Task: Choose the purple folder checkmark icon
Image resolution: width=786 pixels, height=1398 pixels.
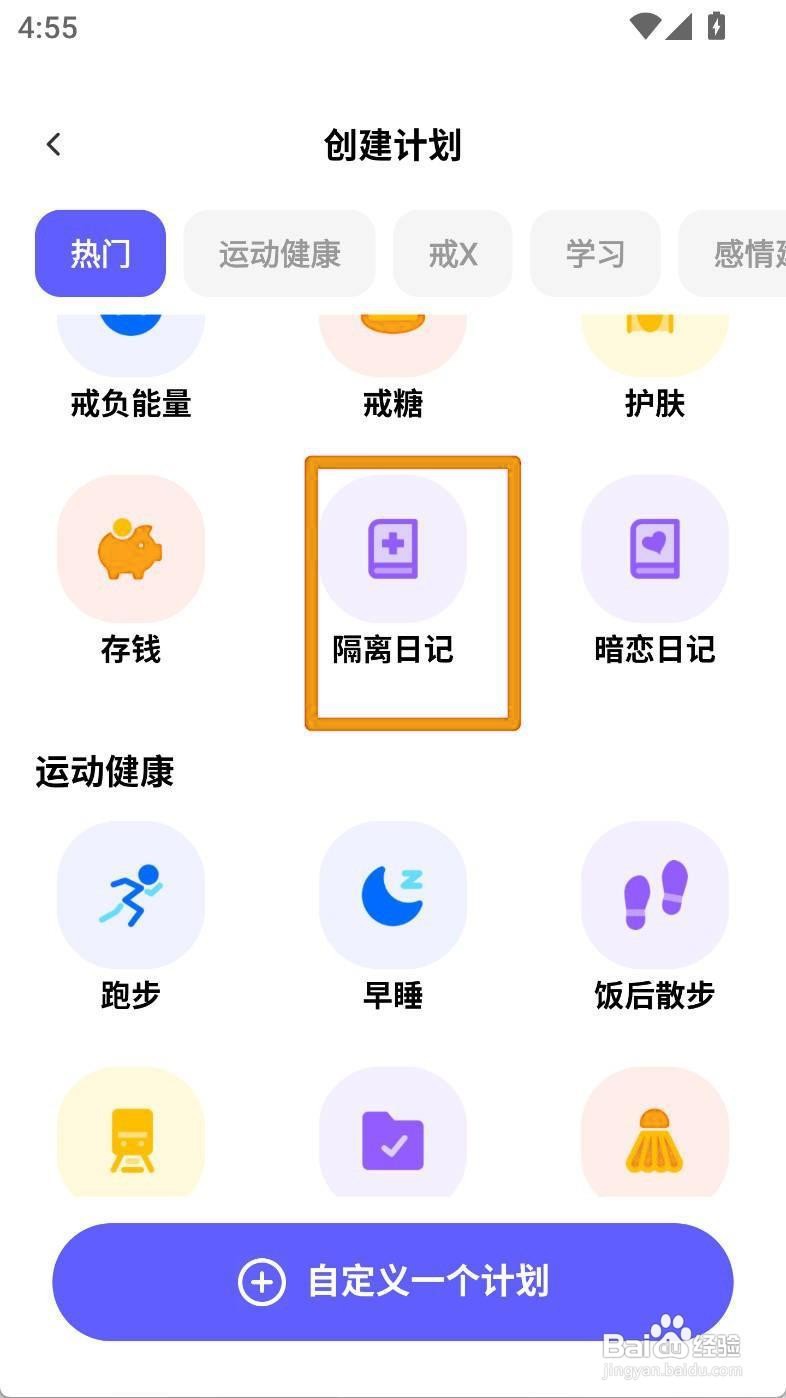Action: (392, 1131)
